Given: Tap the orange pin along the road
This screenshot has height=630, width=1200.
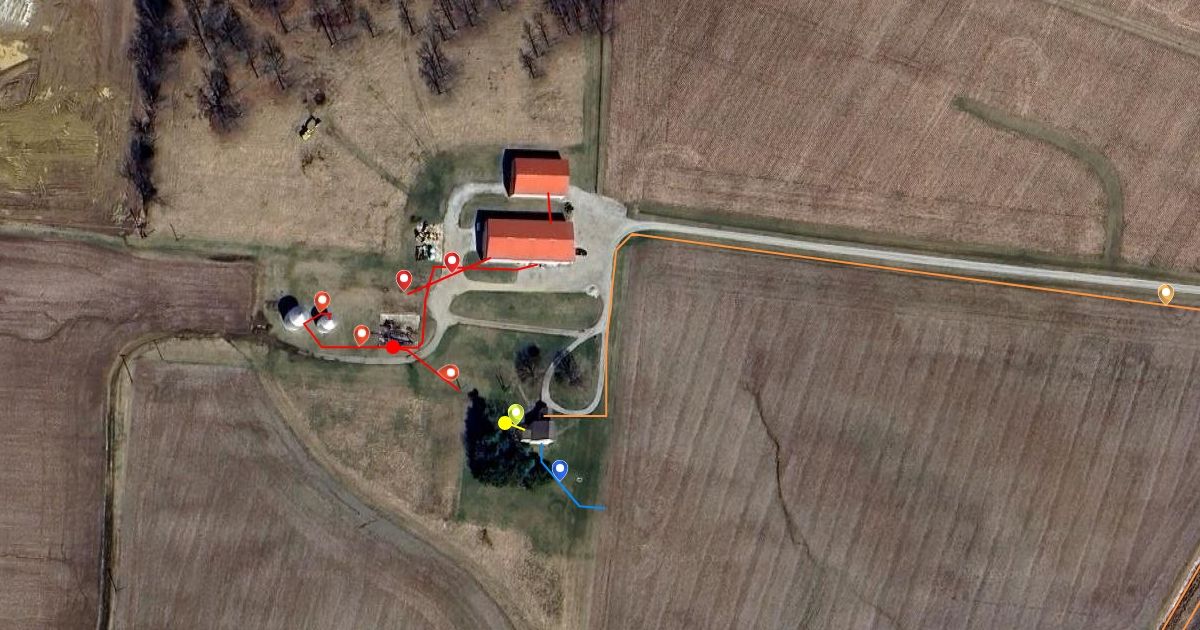Looking at the screenshot, I should (x=1165, y=292).
